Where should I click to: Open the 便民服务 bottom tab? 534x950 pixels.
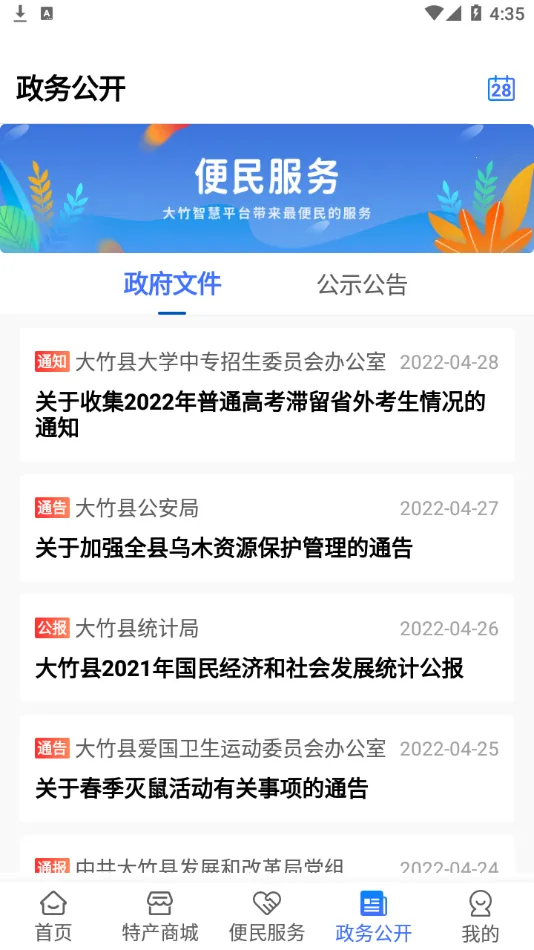click(x=267, y=916)
